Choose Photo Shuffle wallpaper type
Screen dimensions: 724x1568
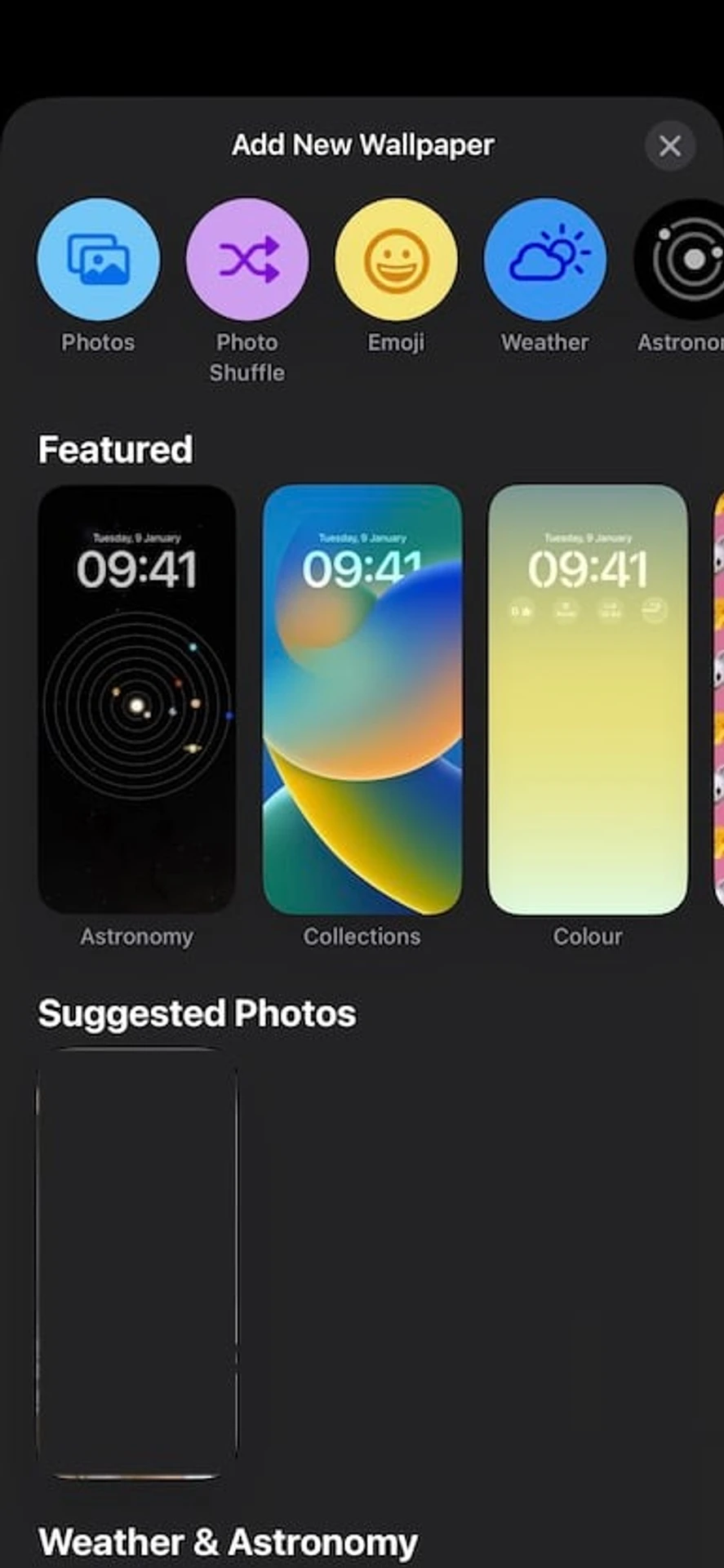(247, 260)
